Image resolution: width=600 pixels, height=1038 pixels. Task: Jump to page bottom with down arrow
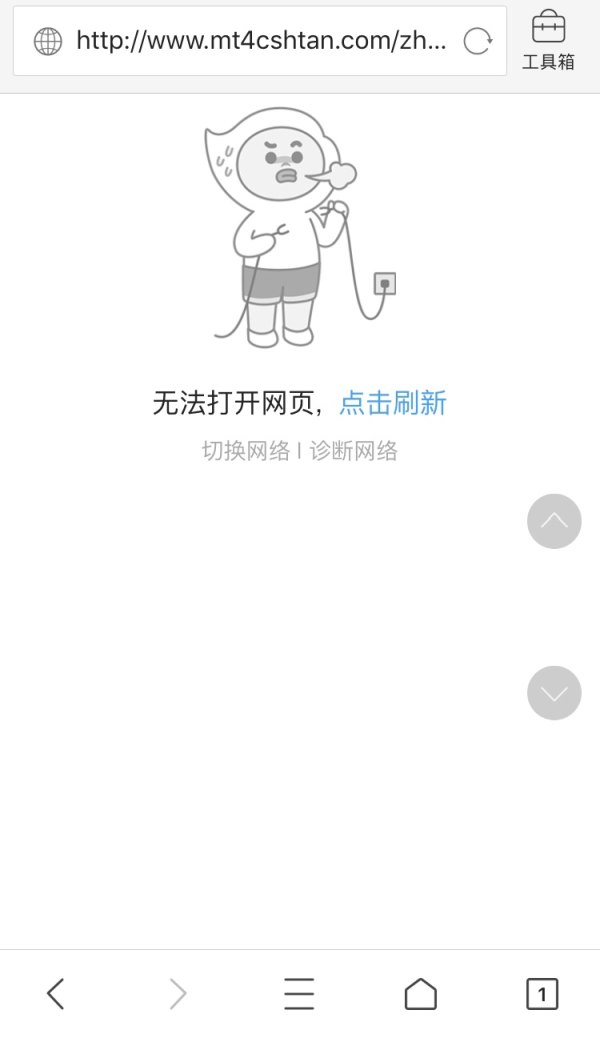coord(554,693)
